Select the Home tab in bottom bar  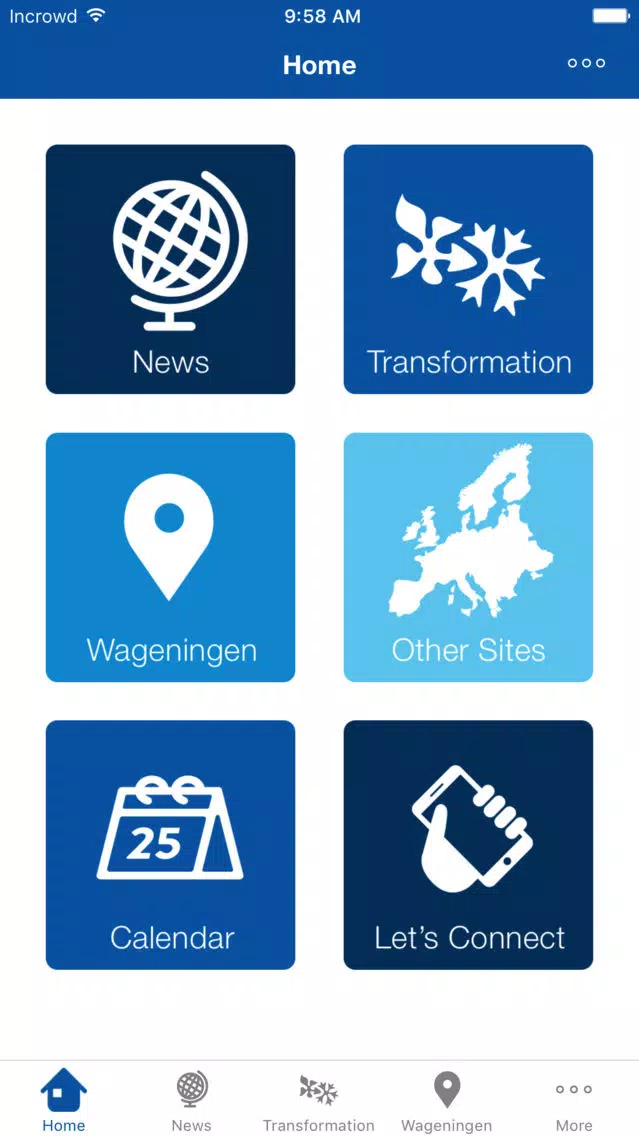point(64,1100)
